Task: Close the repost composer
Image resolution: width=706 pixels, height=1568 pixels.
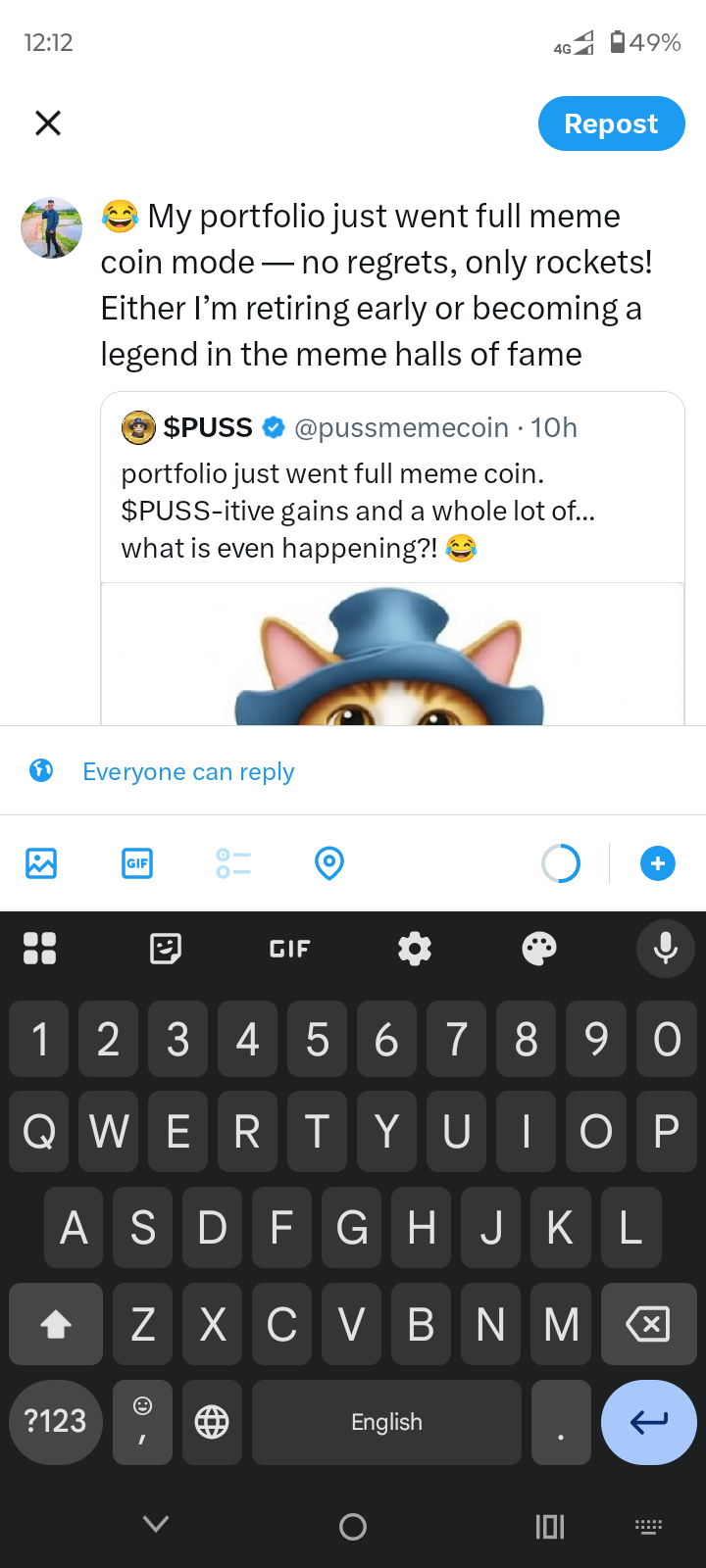Action: (48, 123)
